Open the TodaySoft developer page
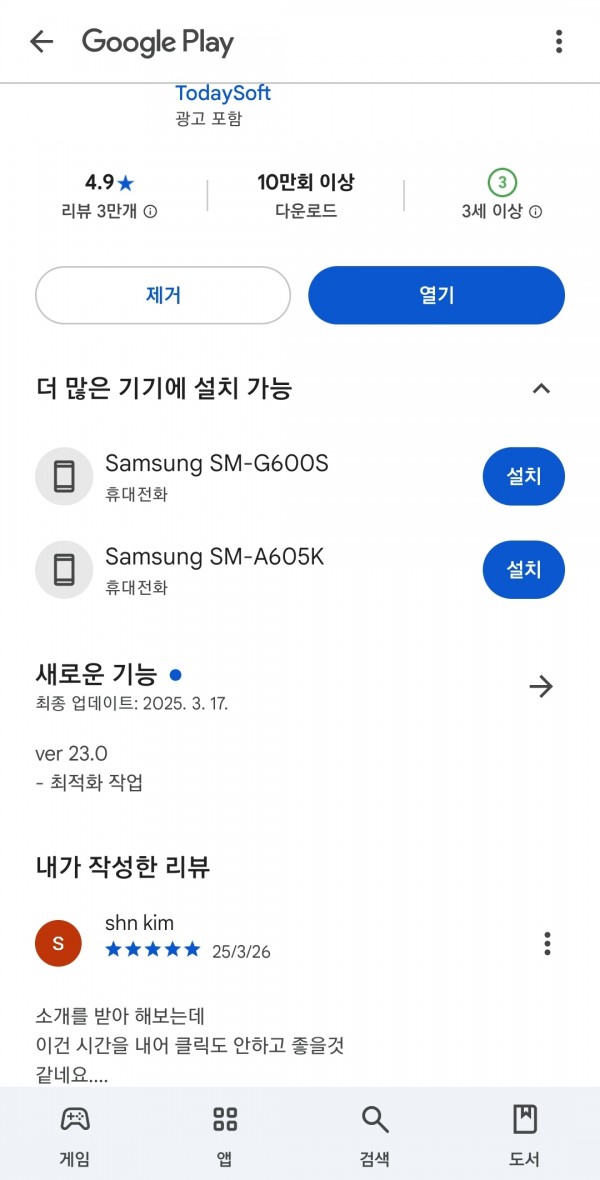Screen dimensions: 600x1180 (223, 94)
